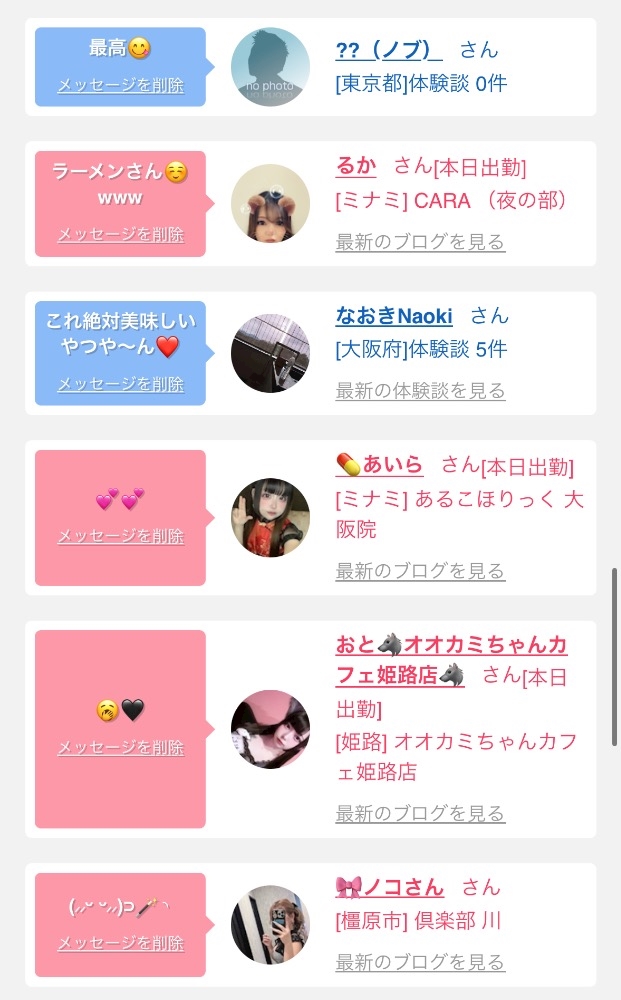This screenshot has height=1000, width=621.
Task: Tap あいら's profile photo
Action: 270,517
